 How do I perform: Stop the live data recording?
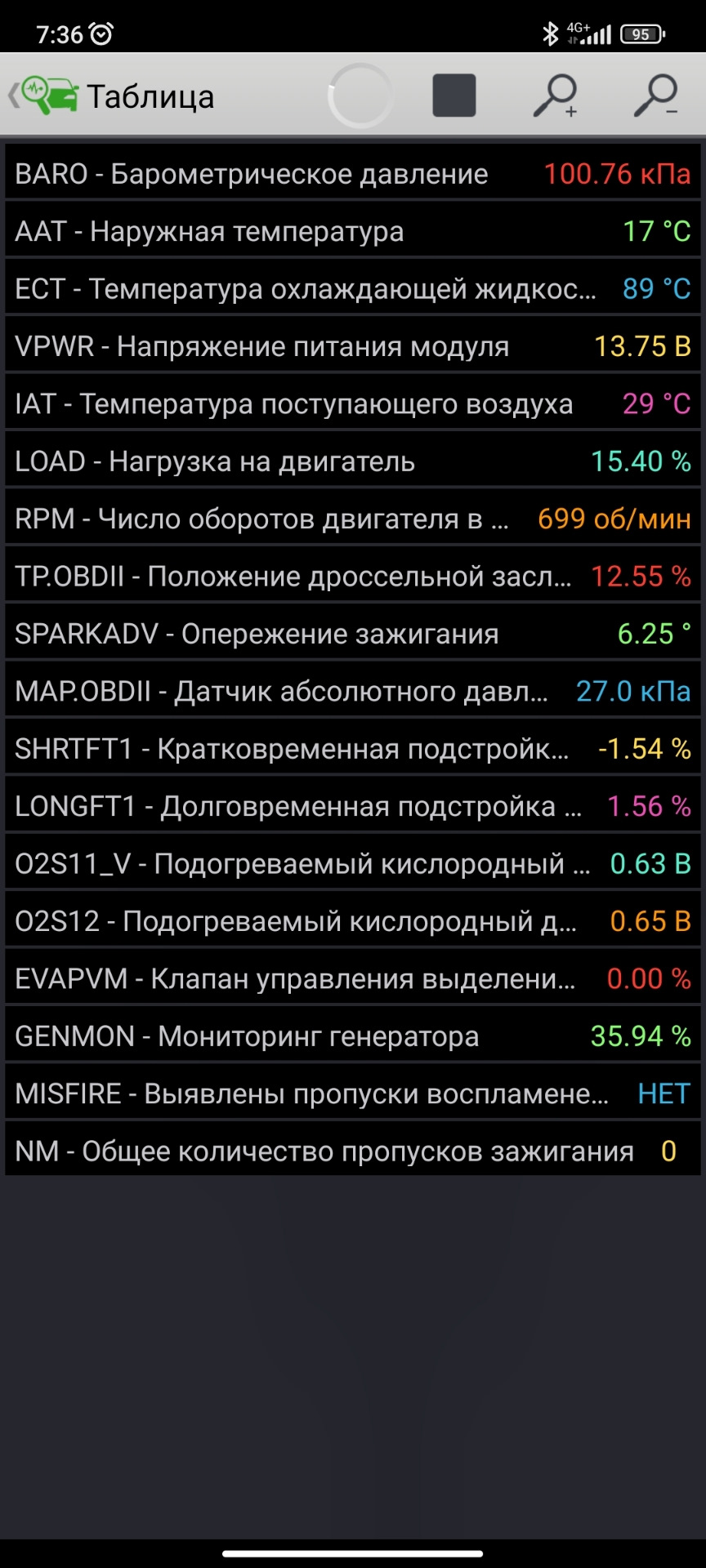click(454, 96)
